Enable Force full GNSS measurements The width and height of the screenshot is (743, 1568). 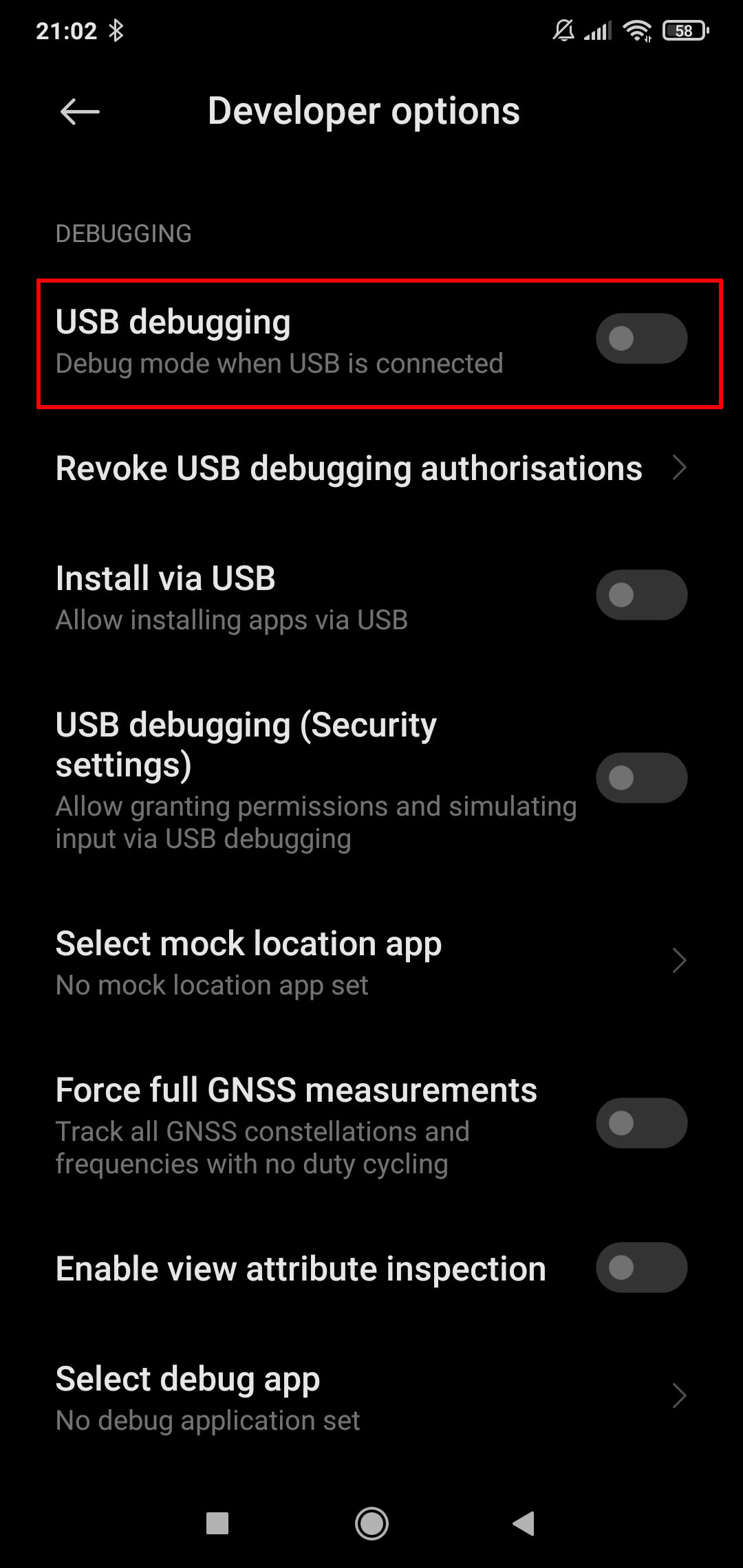click(641, 1123)
